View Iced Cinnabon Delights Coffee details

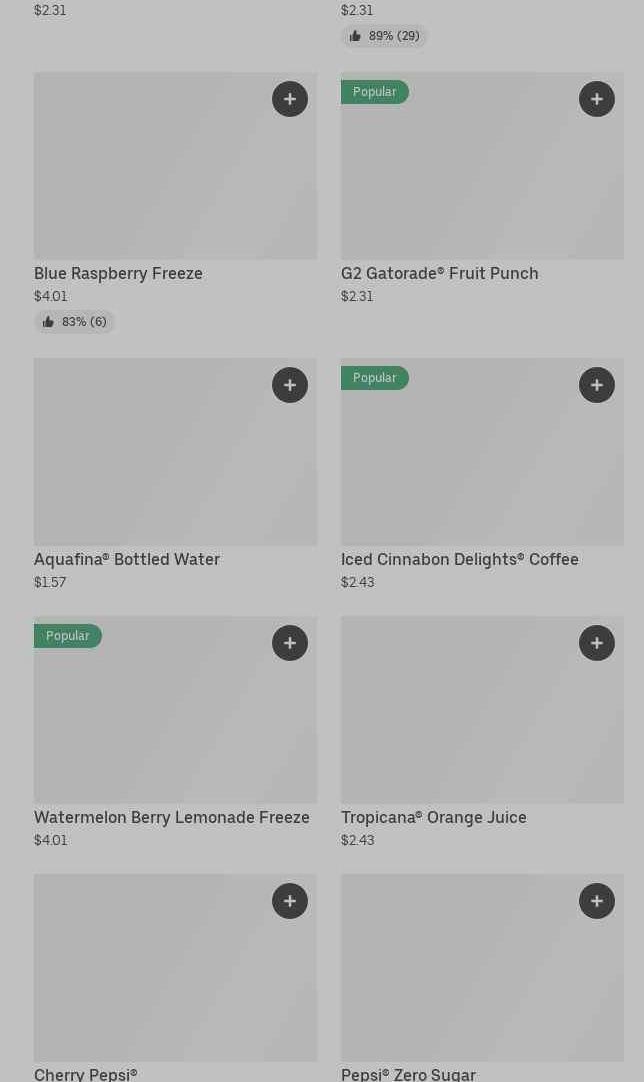[x=482, y=474]
